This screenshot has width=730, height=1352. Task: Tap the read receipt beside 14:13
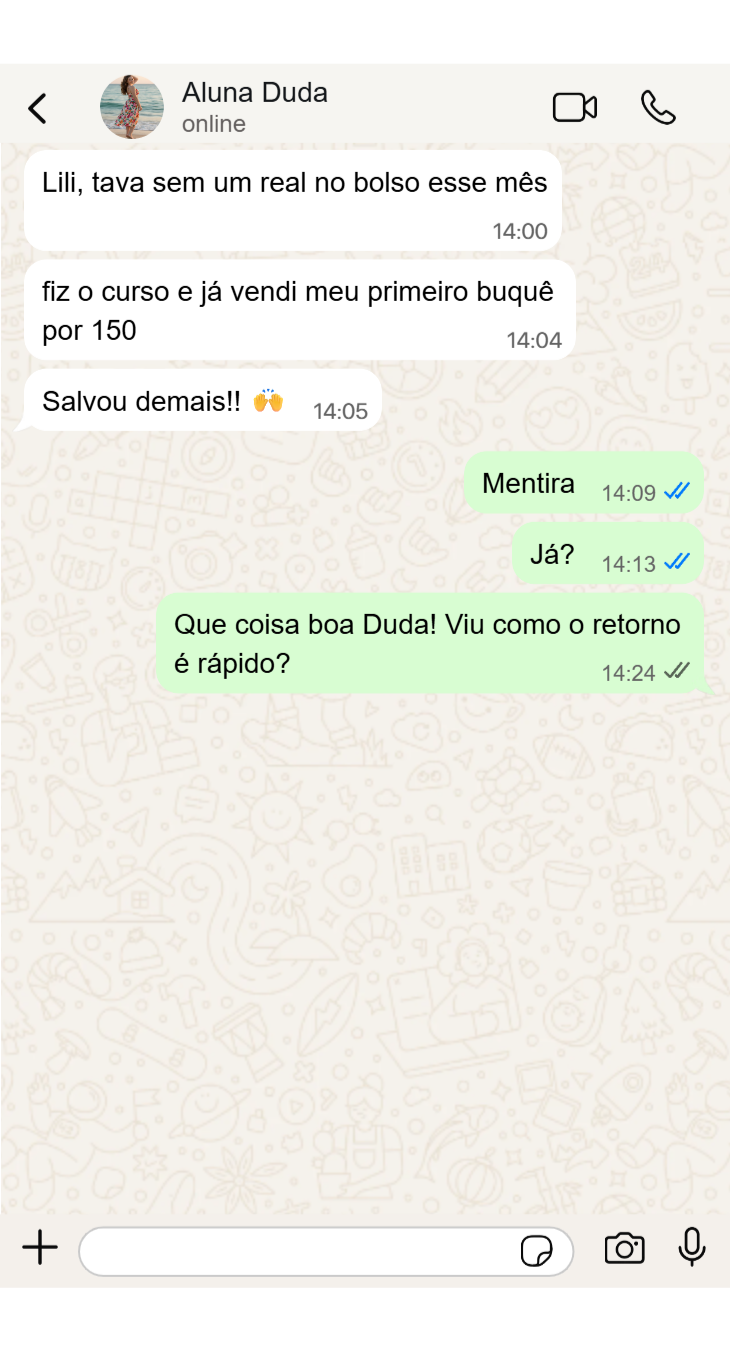coord(676,561)
